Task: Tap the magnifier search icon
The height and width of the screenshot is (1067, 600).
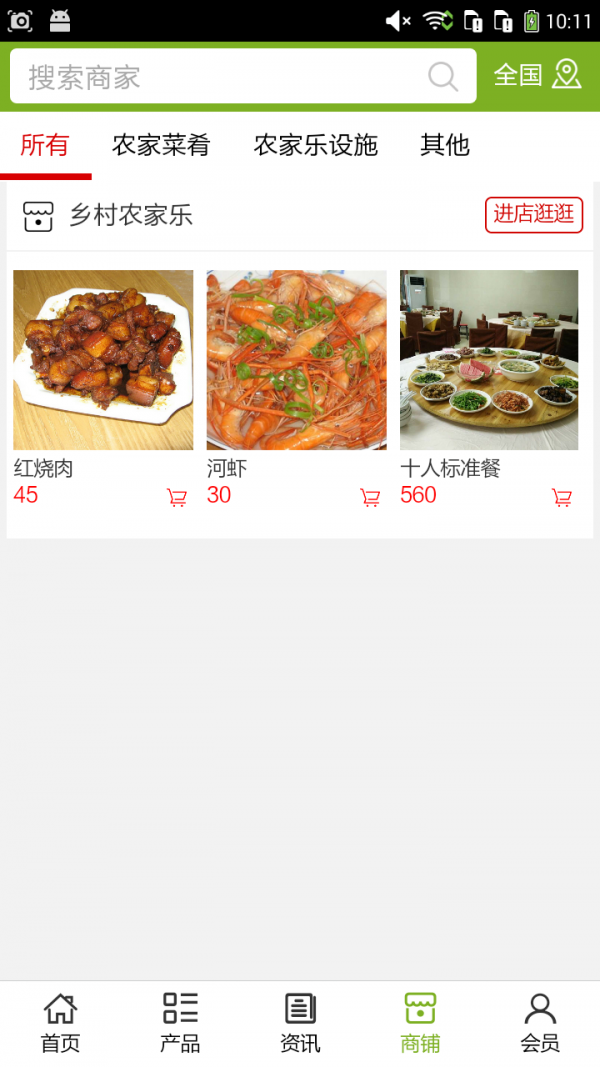Action: (x=442, y=77)
